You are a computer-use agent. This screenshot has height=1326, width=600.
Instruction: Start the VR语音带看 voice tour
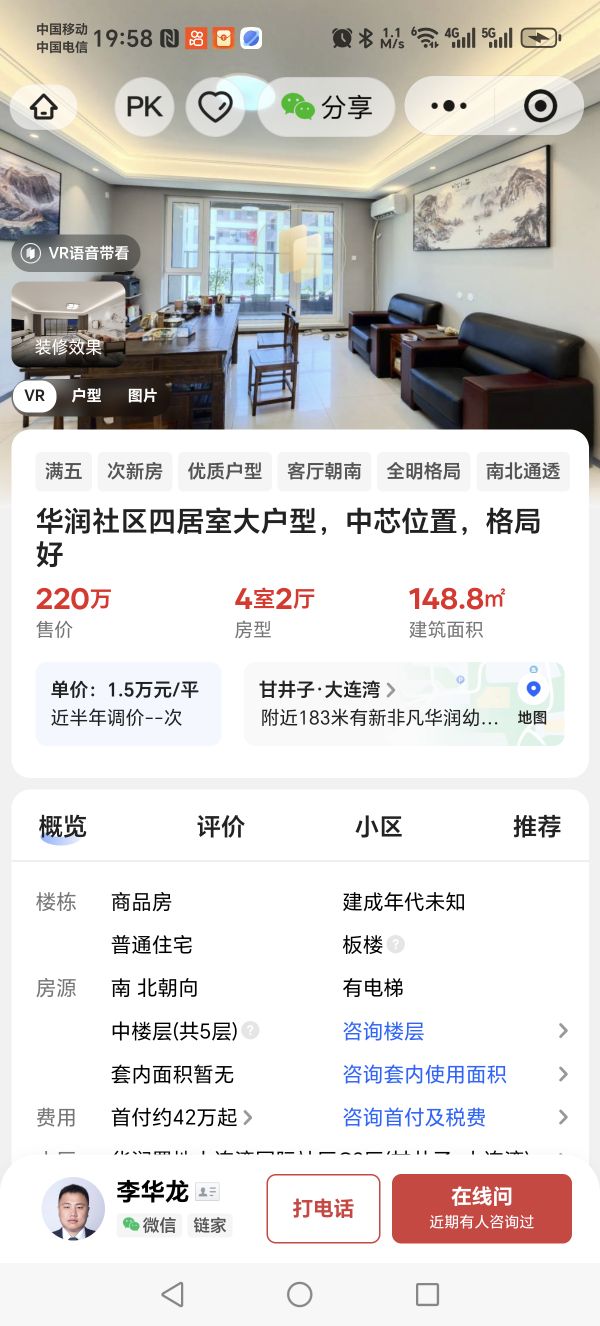pos(76,253)
